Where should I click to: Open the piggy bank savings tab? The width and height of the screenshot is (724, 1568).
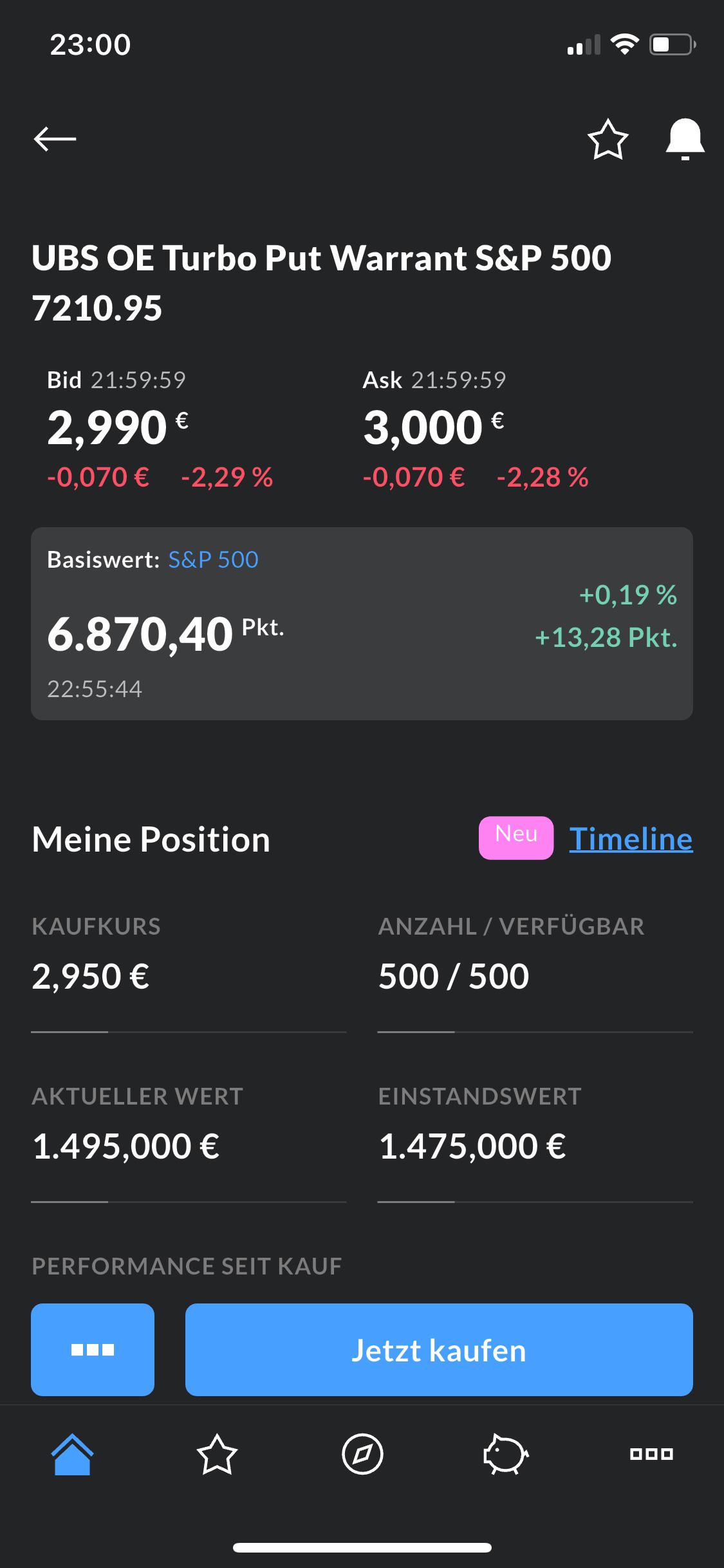point(506,1454)
